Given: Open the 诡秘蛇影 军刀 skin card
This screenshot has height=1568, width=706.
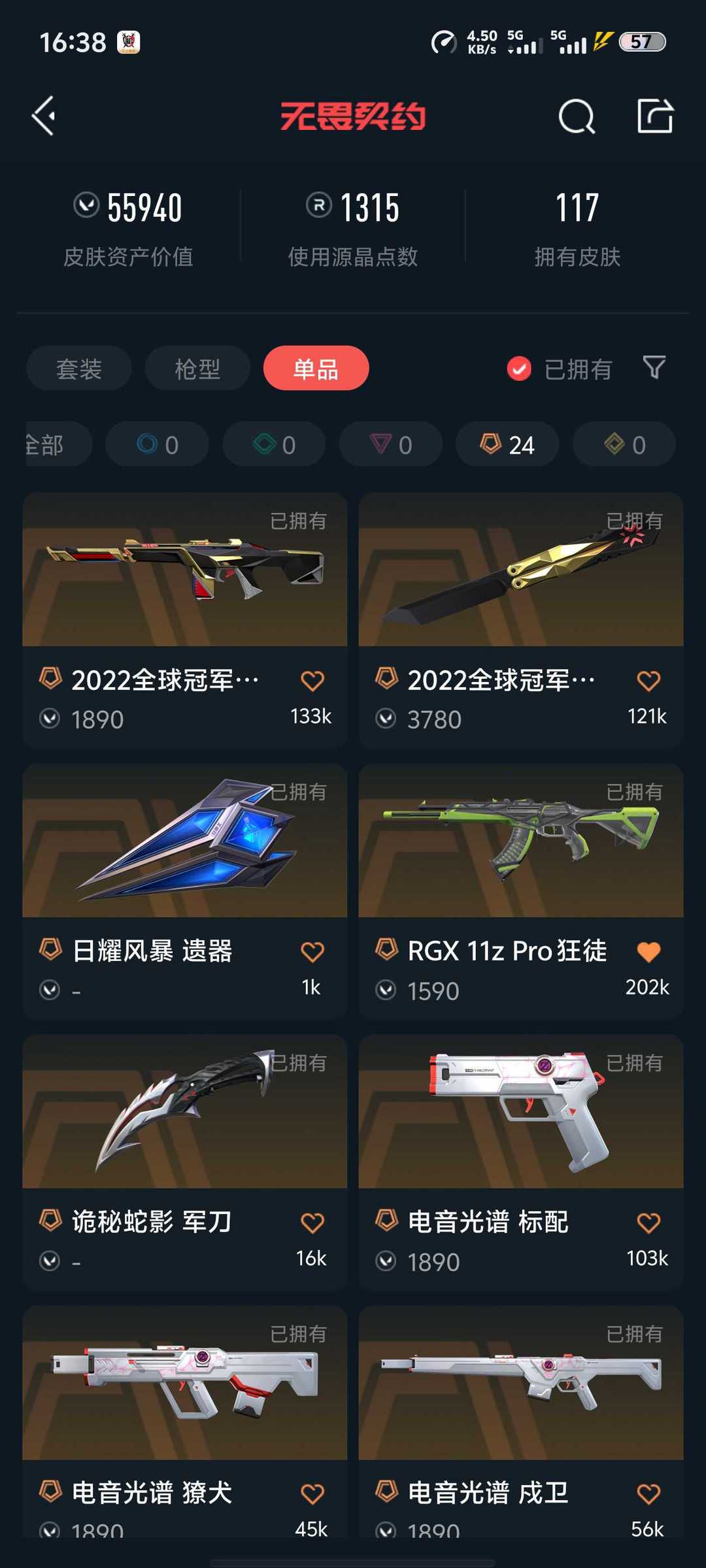Looking at the screenshot, I should pos(184,1162).
